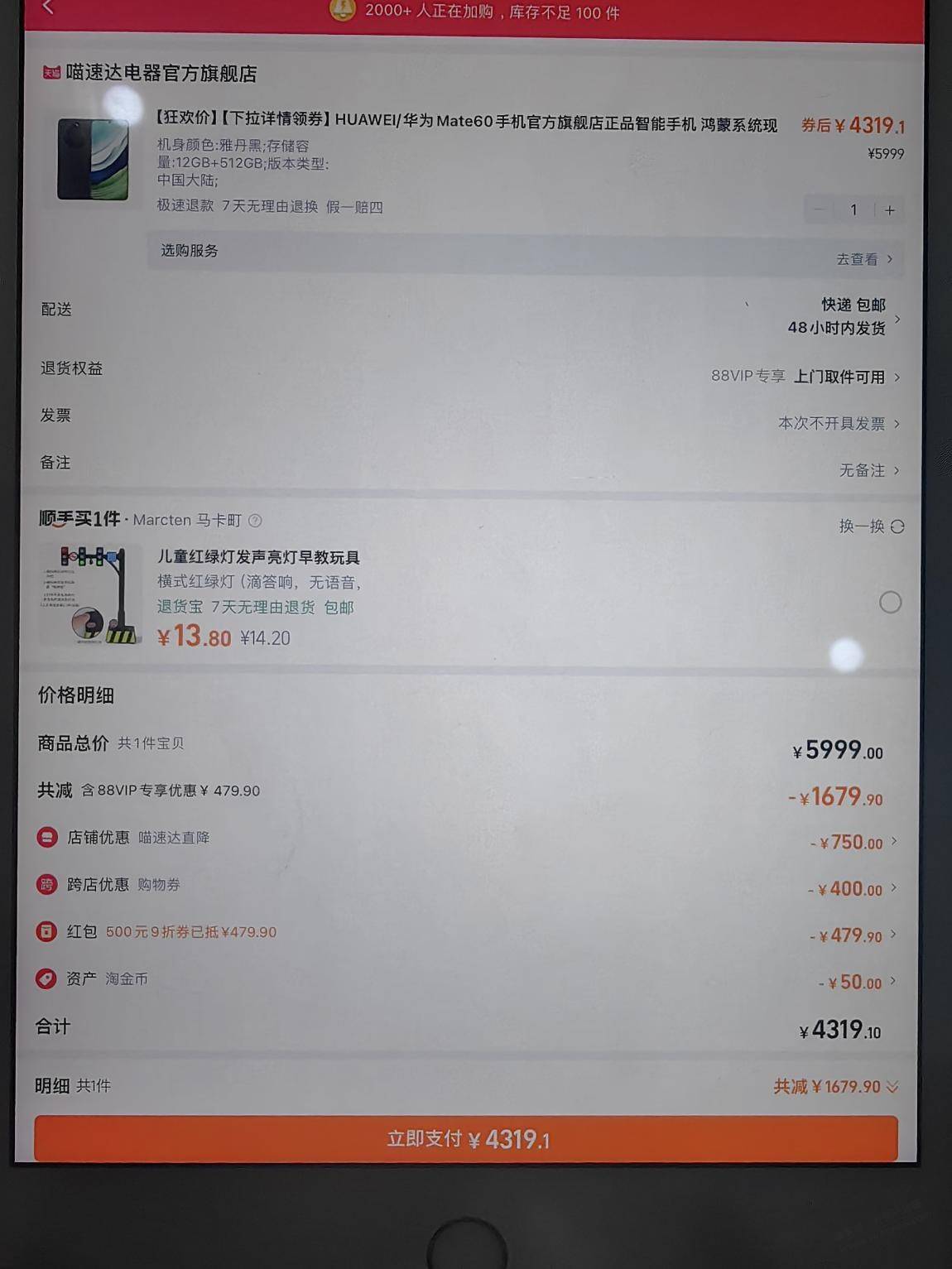952x1269 pixels.
Task: Open the 喵速达电器官方旗舰店 store page
Action: [161, 74]
